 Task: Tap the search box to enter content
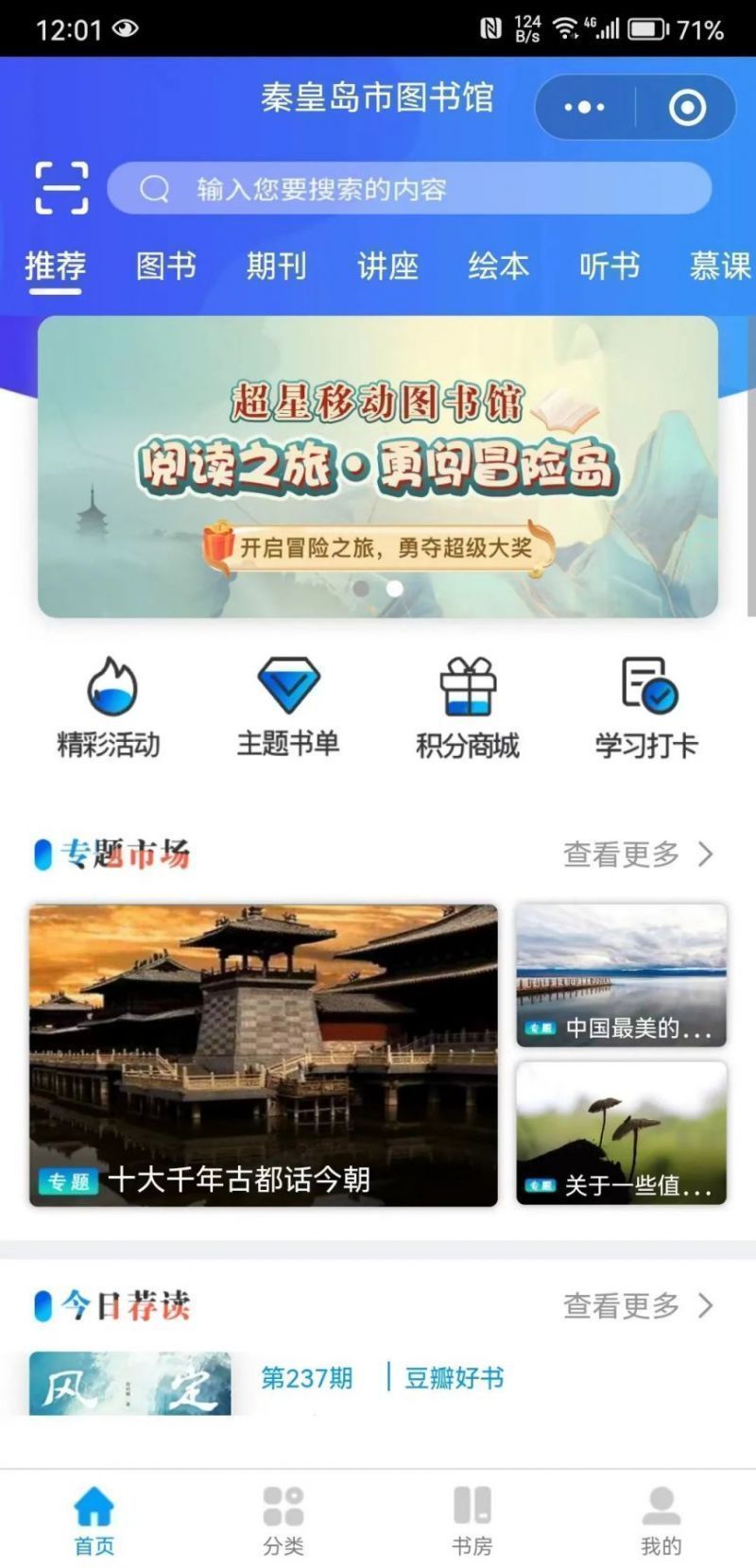pyautogui.click(x=408, y=189)
